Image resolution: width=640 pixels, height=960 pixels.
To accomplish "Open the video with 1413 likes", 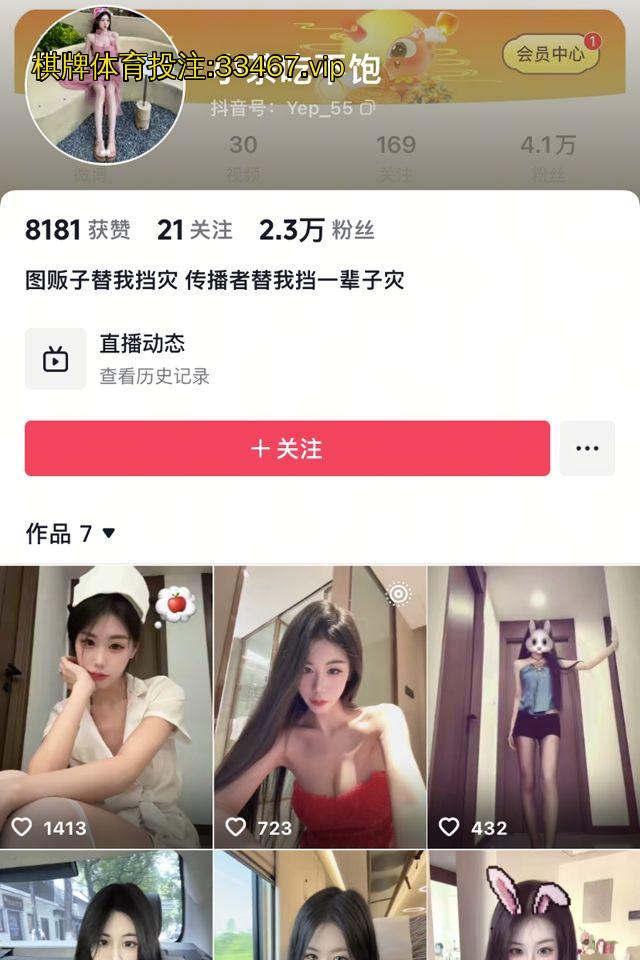I will [106, 706].
